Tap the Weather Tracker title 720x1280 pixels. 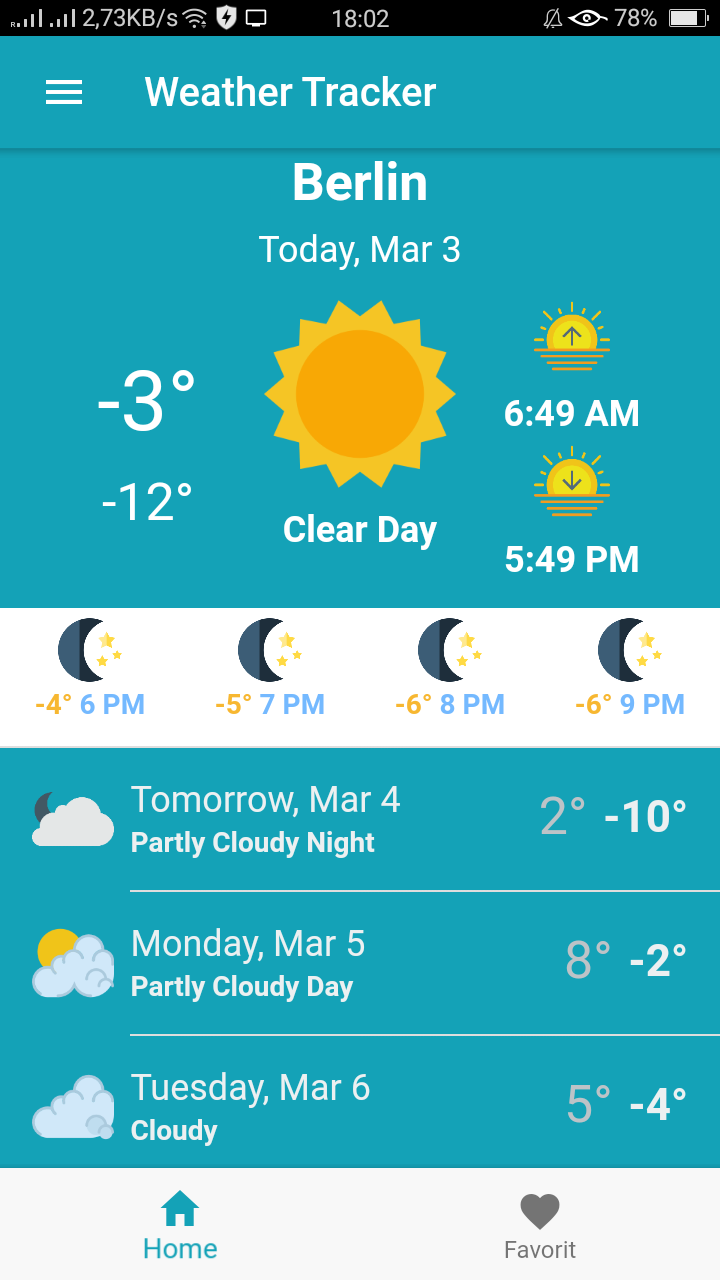pyautogui.click(x=290, y=92)
